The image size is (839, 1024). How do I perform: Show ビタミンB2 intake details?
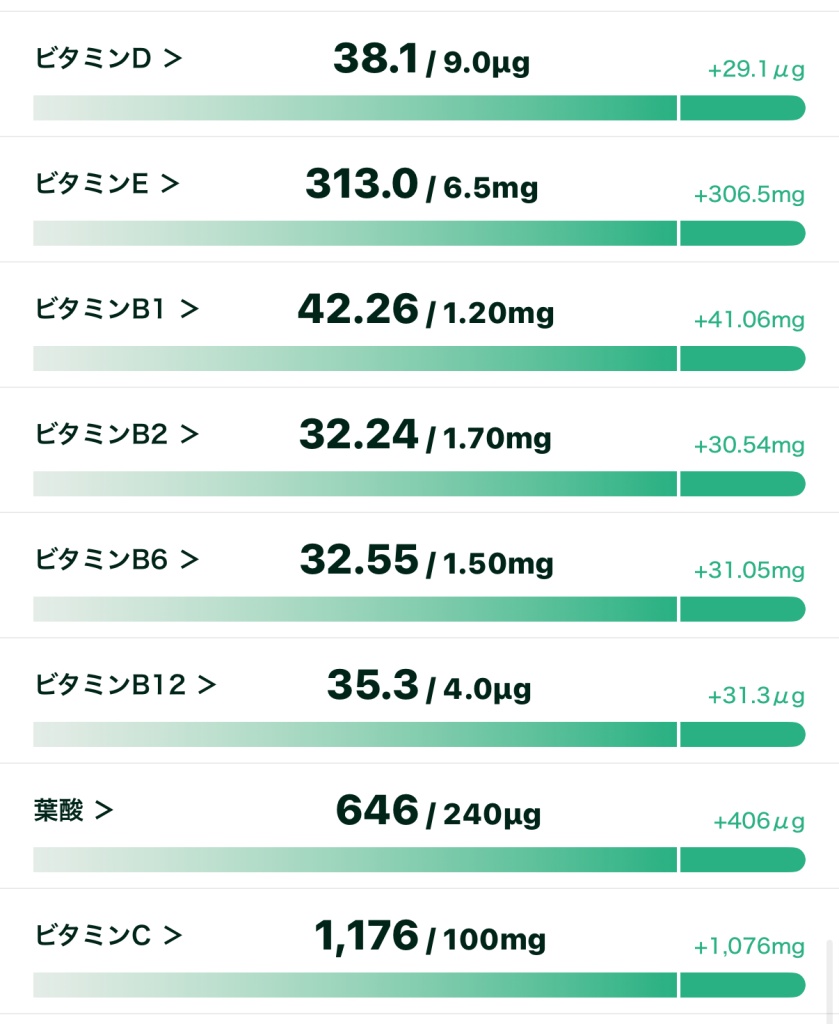coord(117,434)
